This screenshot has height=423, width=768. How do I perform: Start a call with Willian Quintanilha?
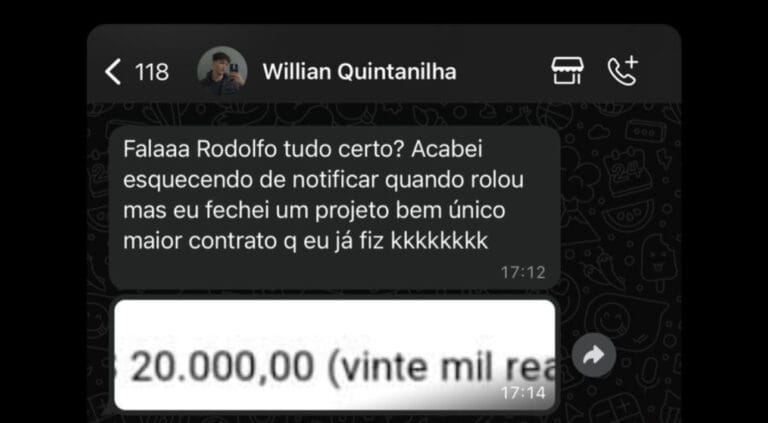coord(622,71)
